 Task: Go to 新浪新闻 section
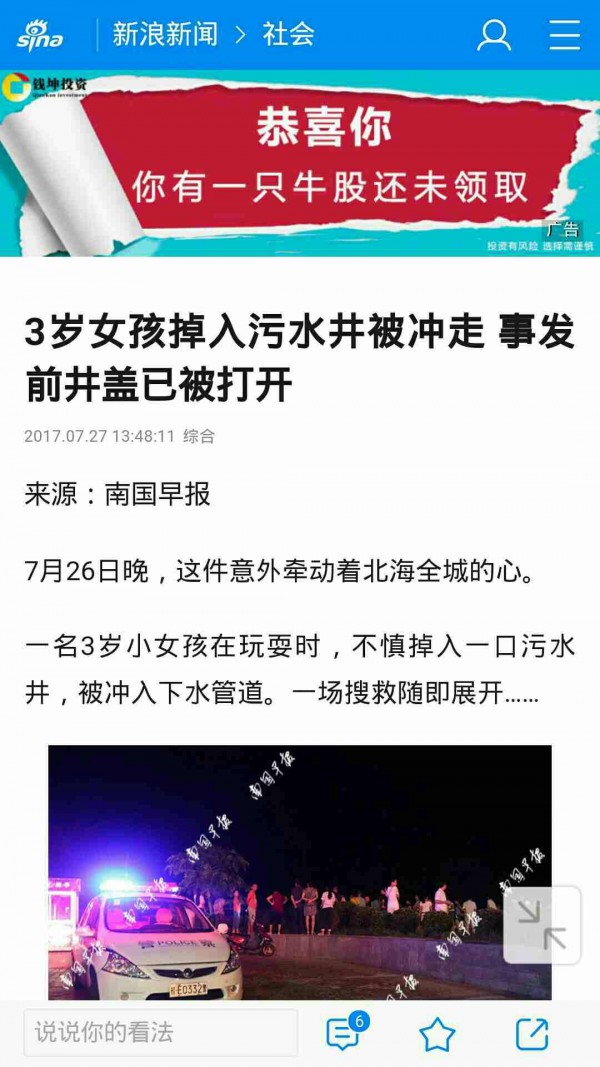click(x=165, y=35)
